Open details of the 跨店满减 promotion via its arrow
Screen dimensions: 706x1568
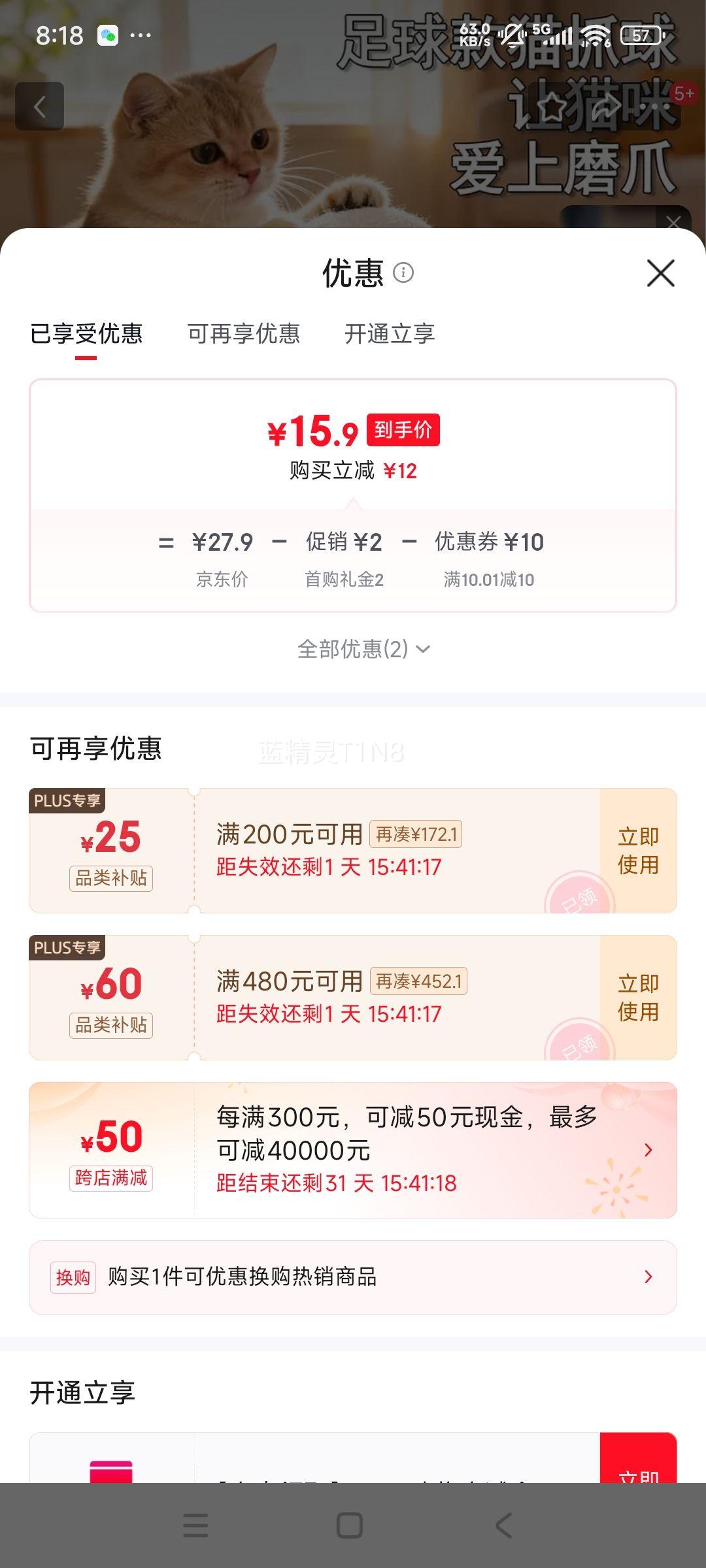[x=648, y=1149]
